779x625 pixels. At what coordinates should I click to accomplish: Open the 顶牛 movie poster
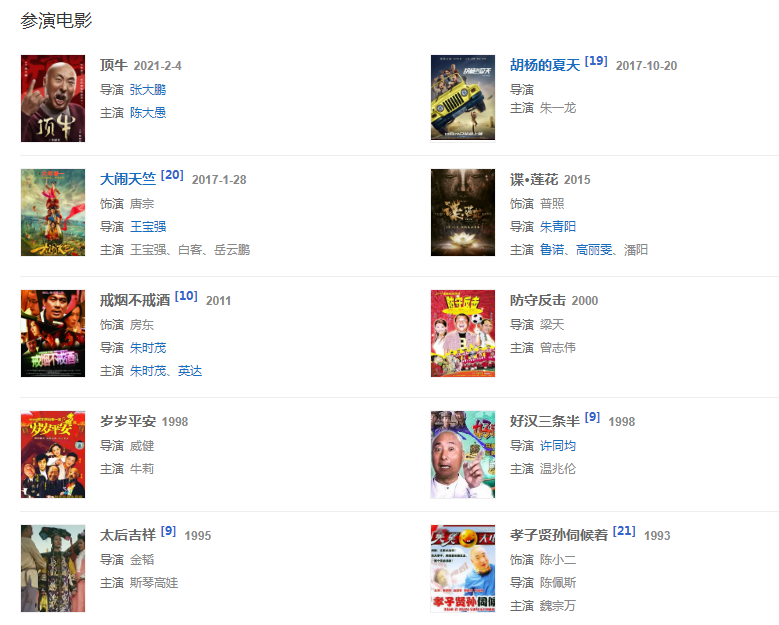pos(53,98)
